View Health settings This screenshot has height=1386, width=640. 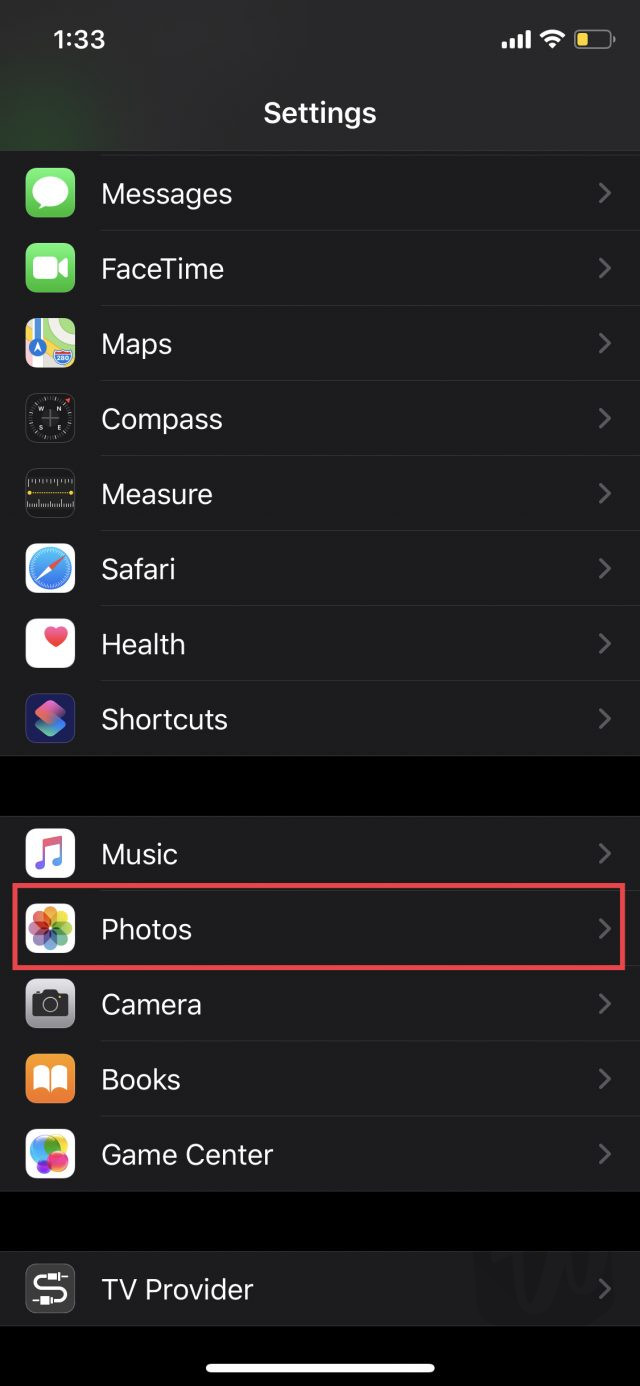320,644
